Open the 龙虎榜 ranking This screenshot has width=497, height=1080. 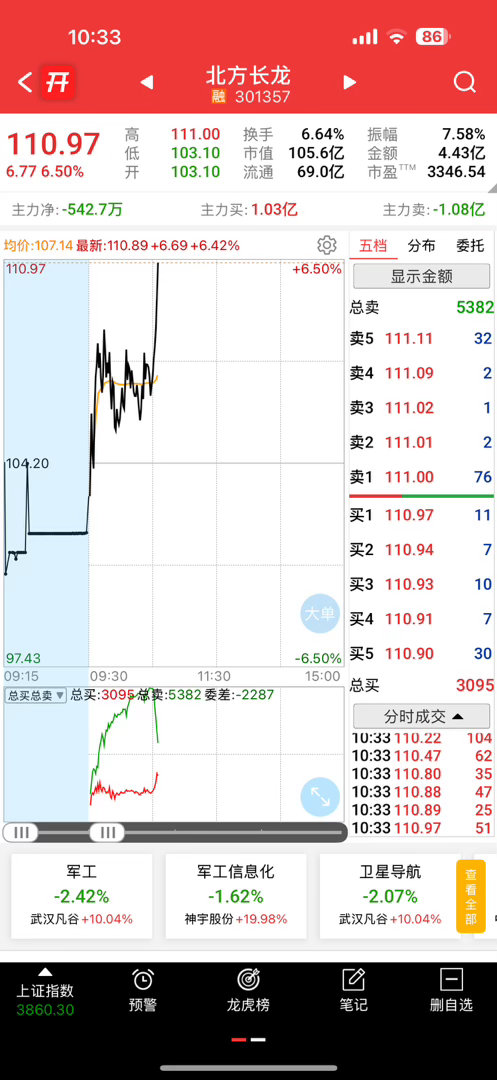click(248, 990)
